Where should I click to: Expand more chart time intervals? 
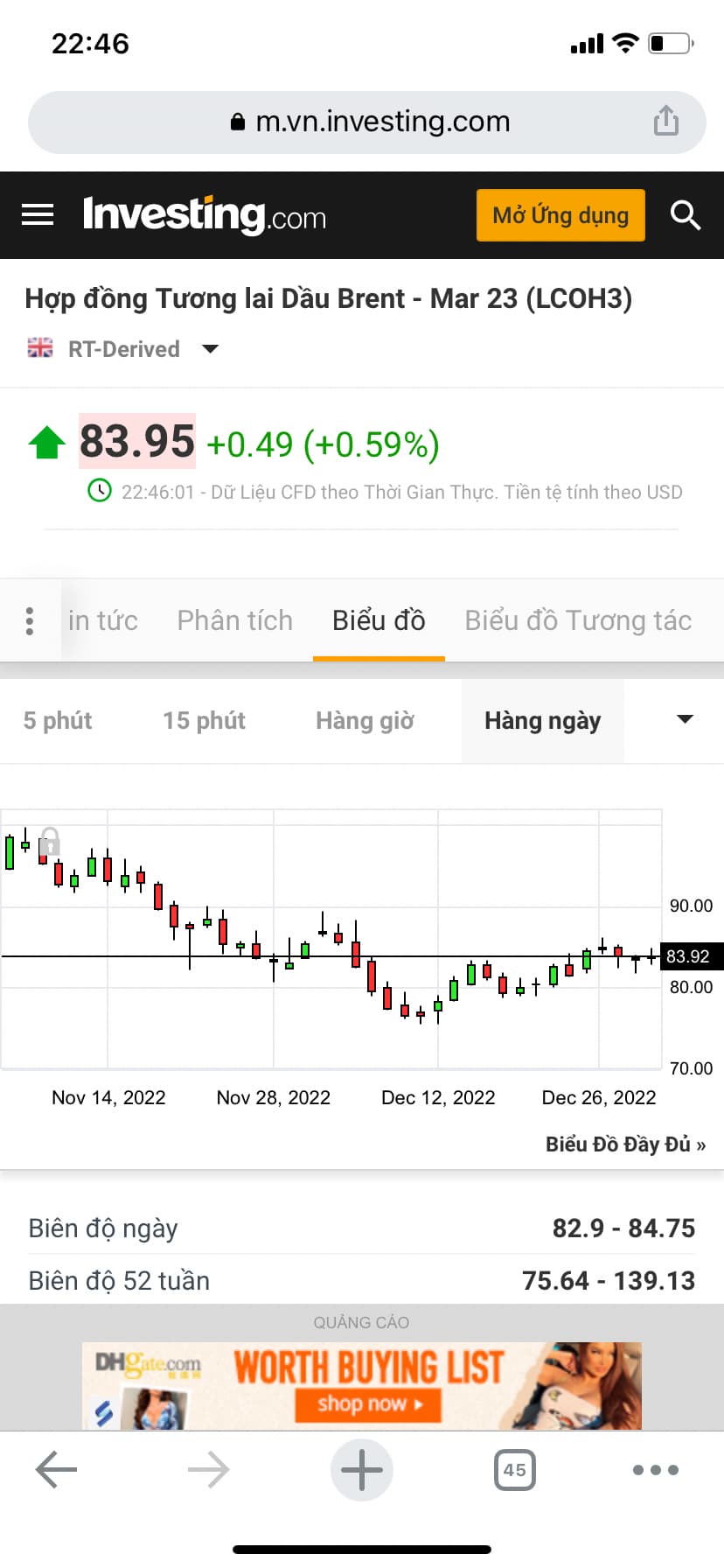685,720
